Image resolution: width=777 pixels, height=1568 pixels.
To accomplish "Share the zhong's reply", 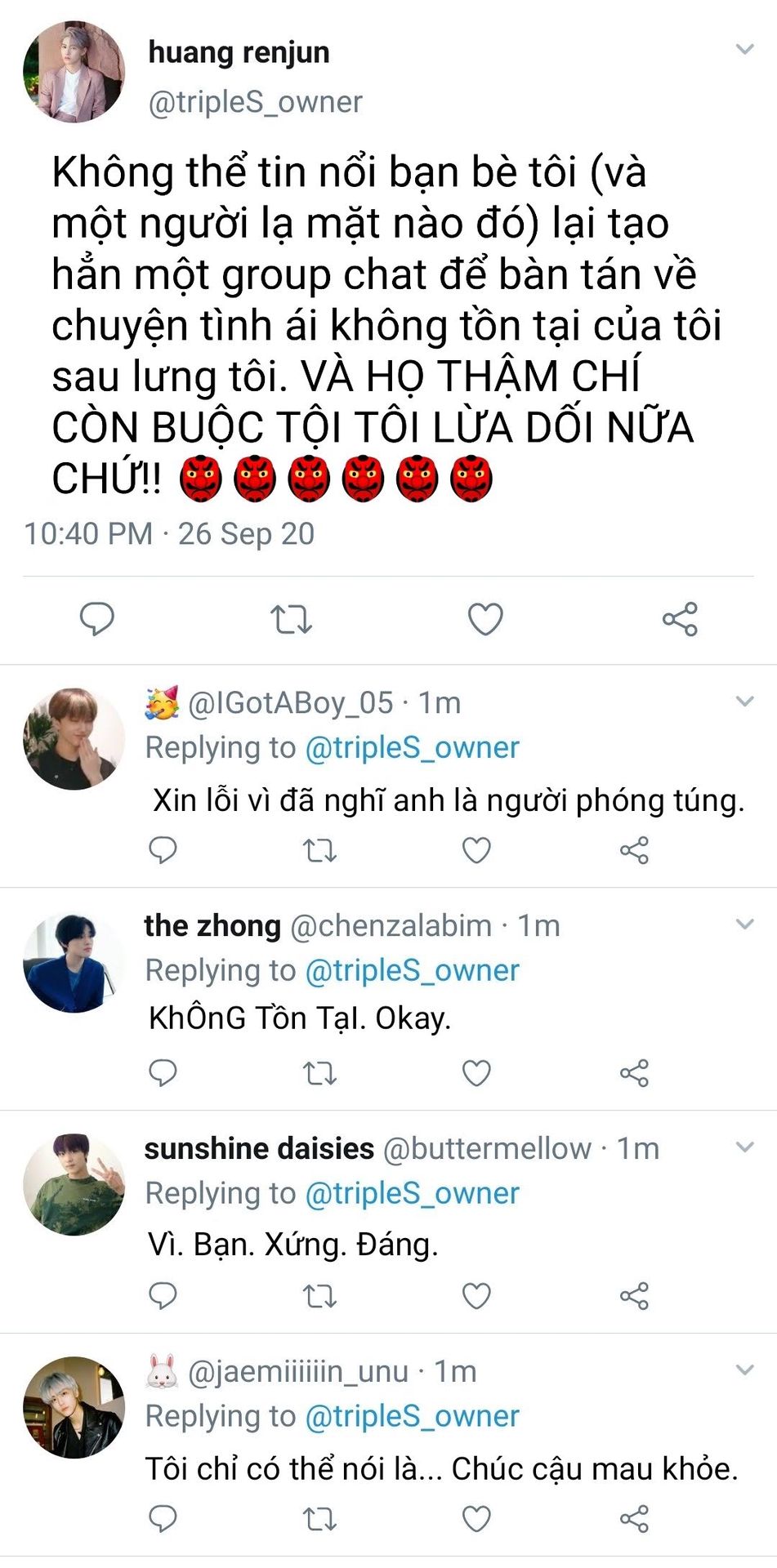I will click(x=634, y=1072).
